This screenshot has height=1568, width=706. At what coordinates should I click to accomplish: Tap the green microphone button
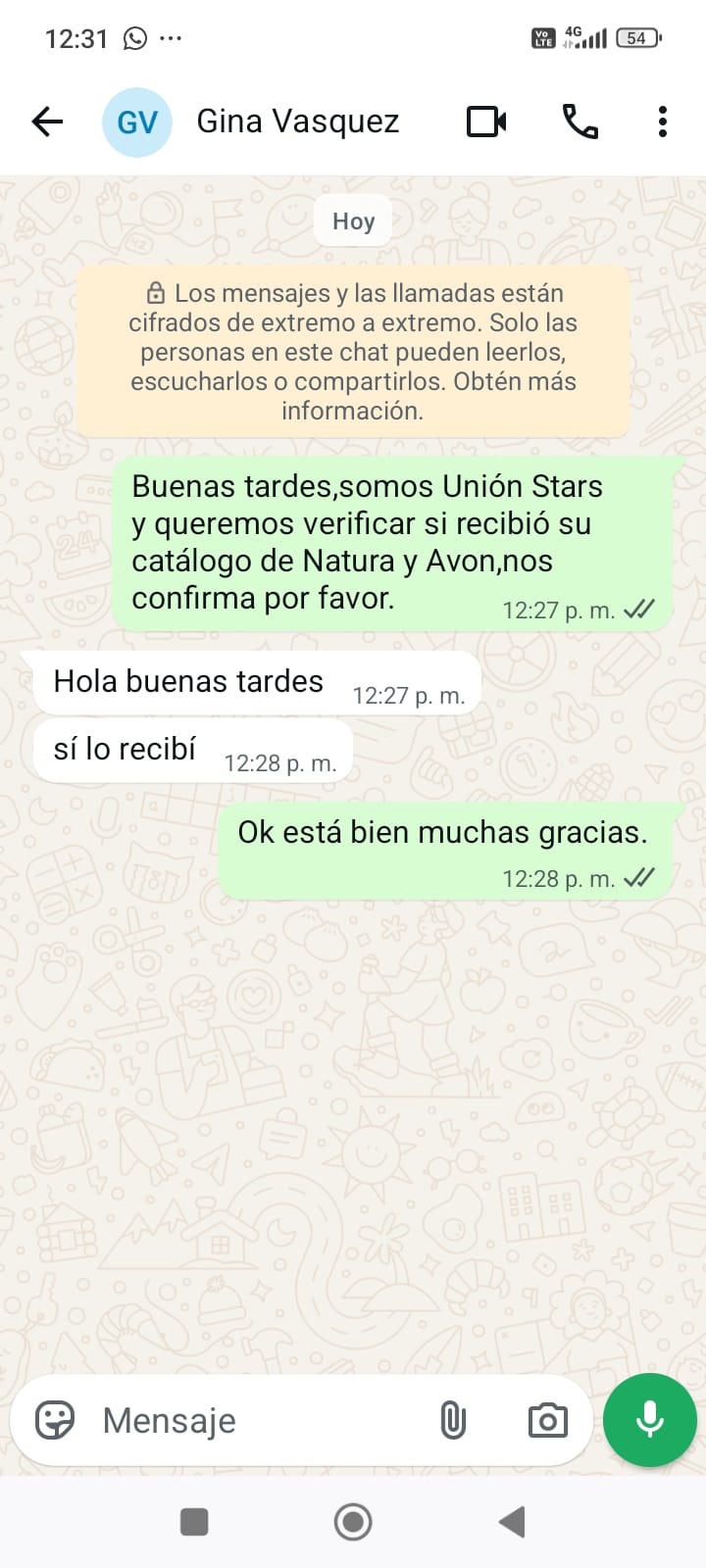pyautogui.click(x=649, y=1420)
